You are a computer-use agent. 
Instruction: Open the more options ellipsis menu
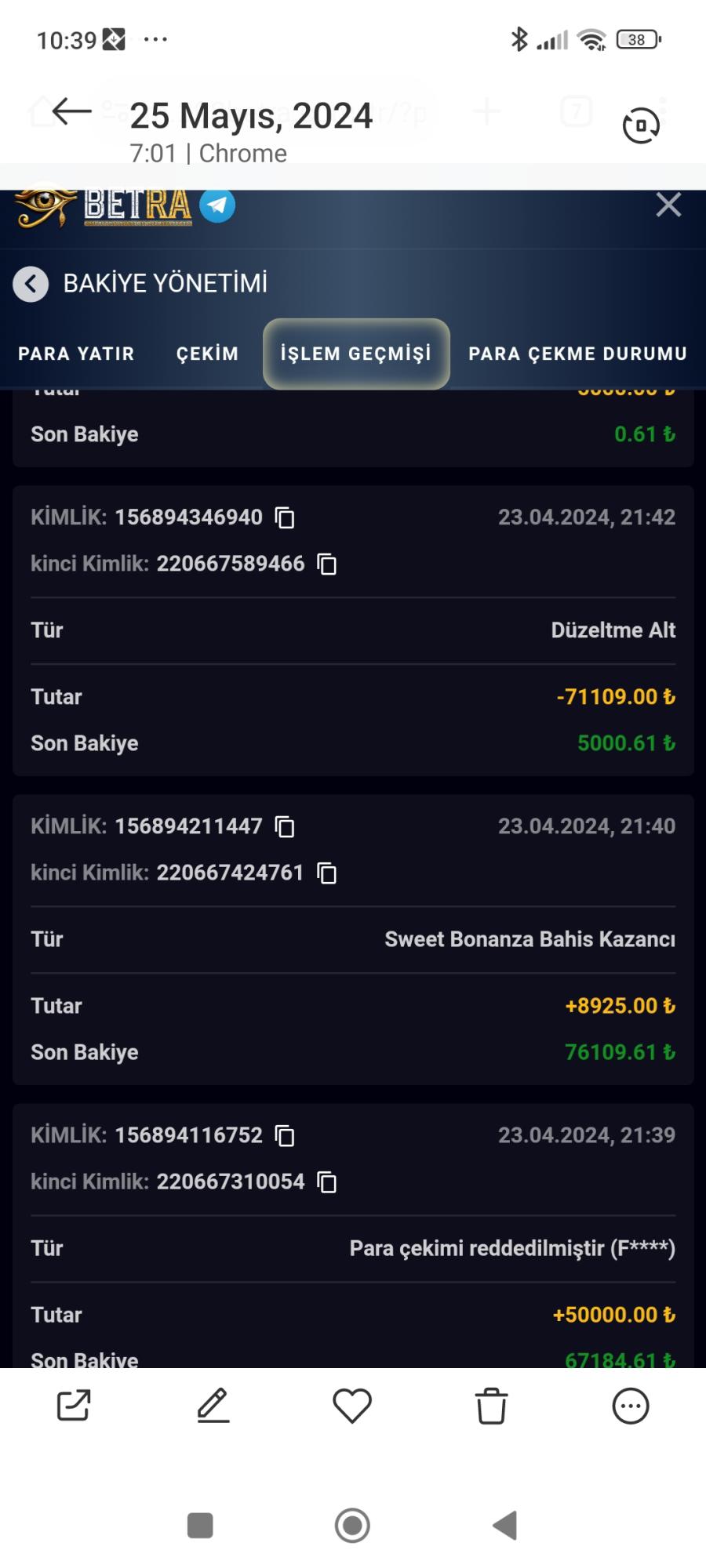coord(631,1407)
